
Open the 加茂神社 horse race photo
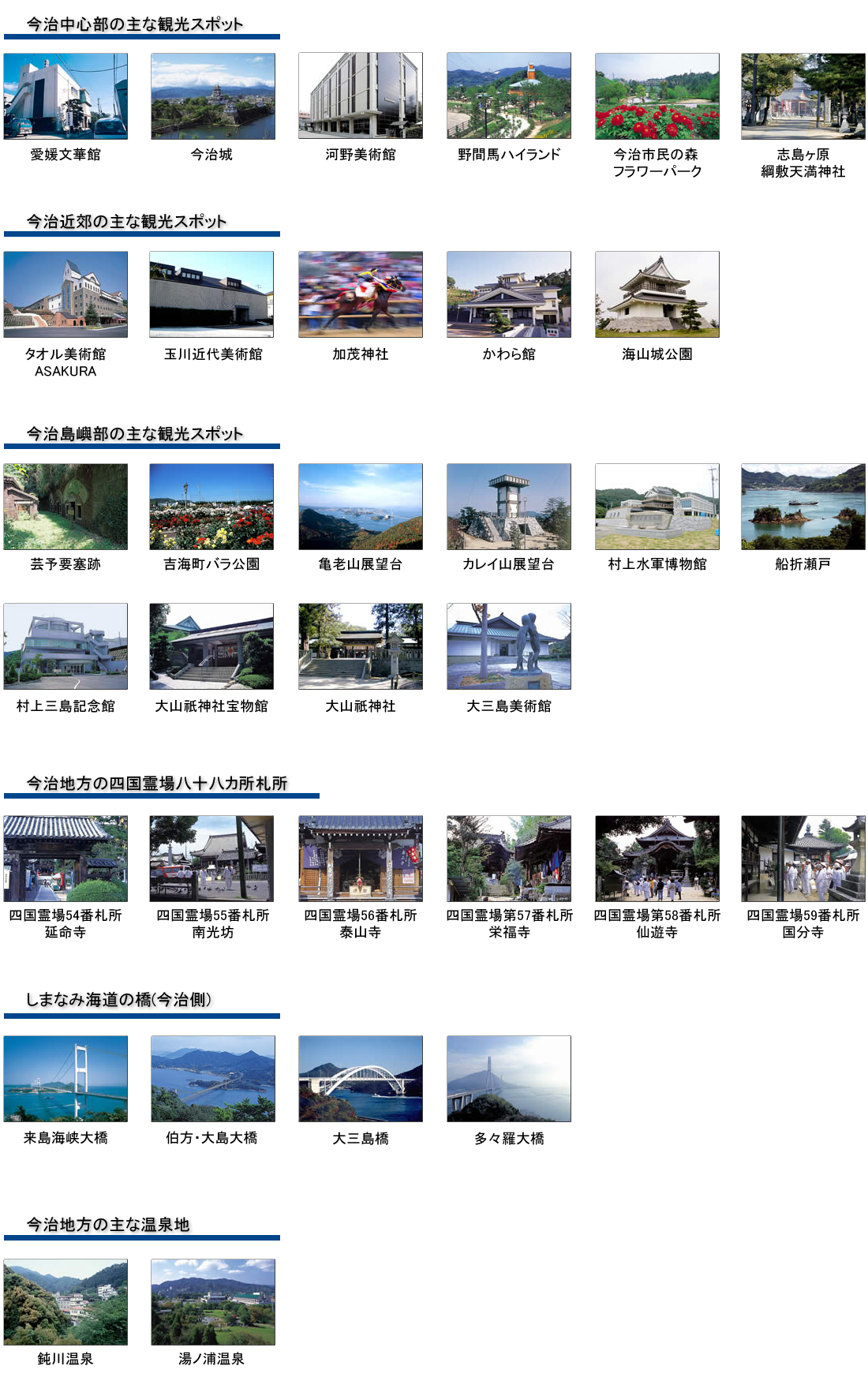coord(361,294)
